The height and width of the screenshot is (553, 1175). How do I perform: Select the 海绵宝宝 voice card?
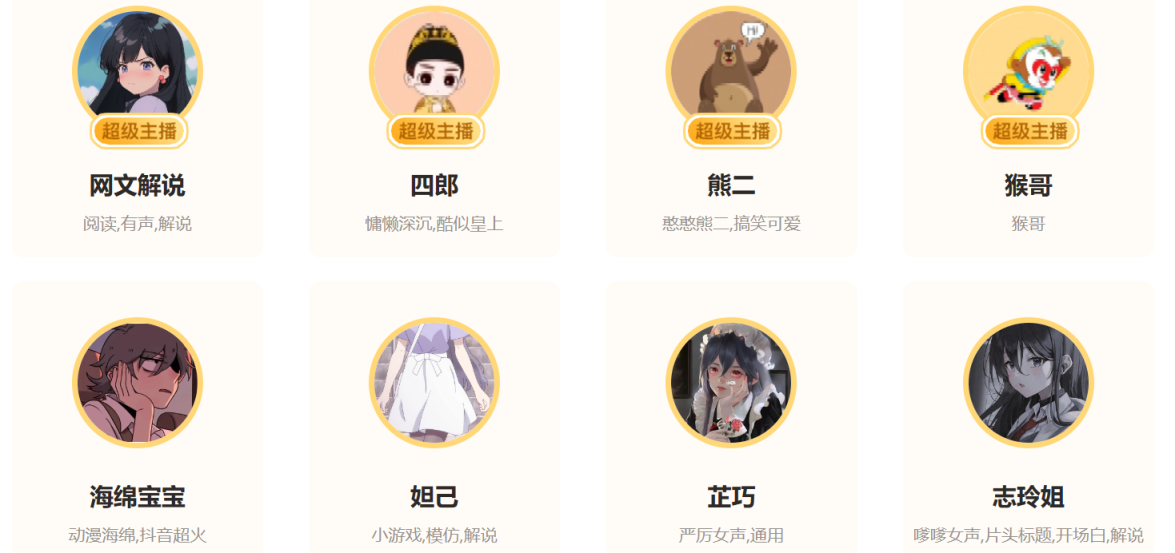coord(137,420)
